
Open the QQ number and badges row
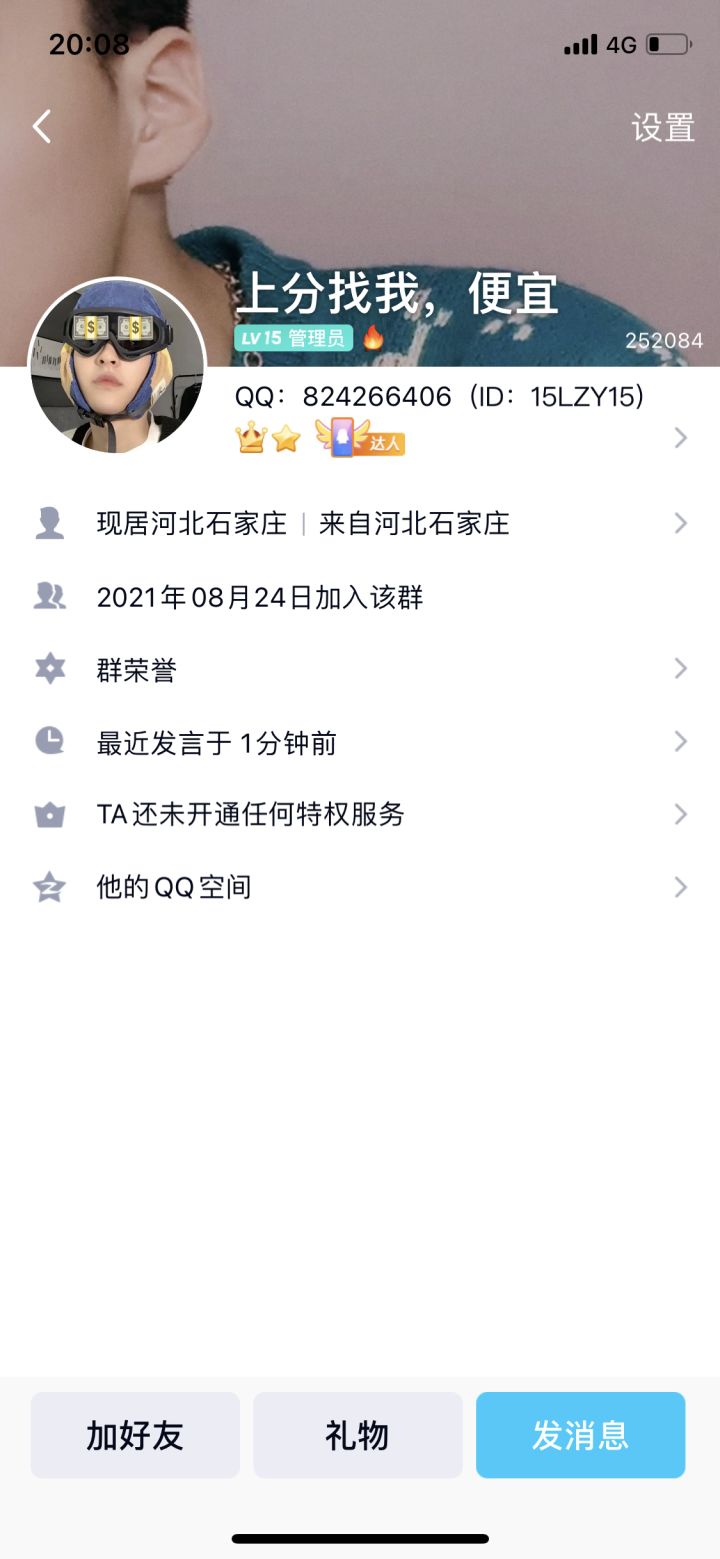(x=460, y=418)
